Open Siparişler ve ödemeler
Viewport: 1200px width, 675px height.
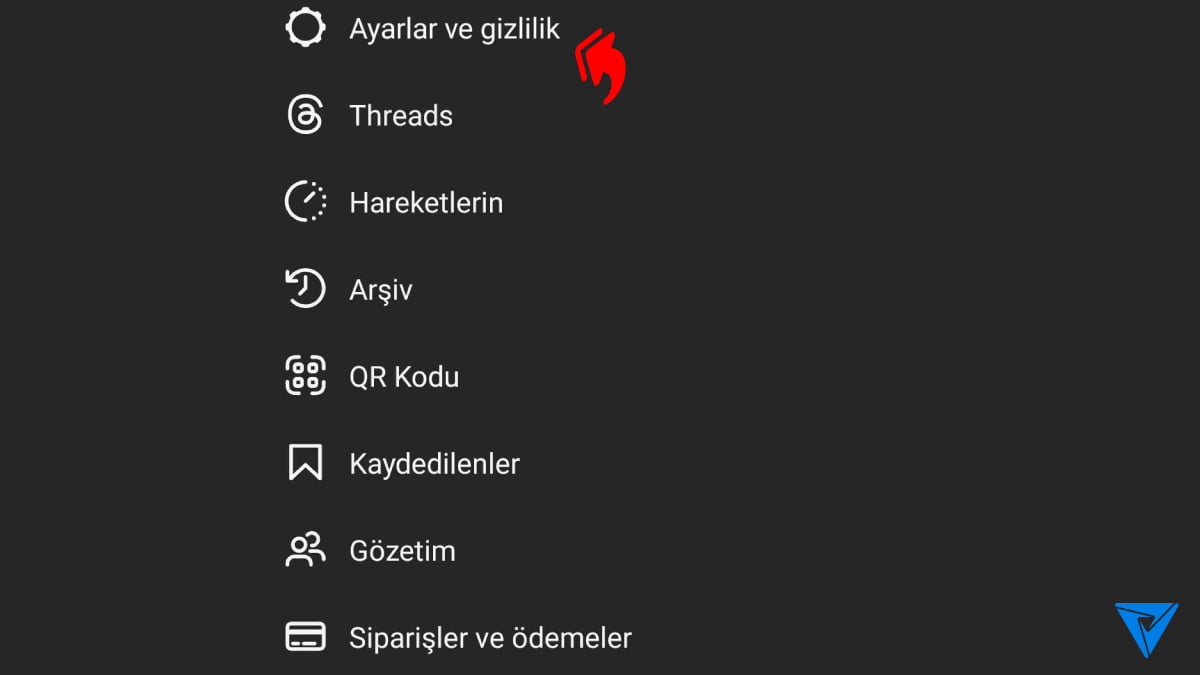click(x=490, y=638)
